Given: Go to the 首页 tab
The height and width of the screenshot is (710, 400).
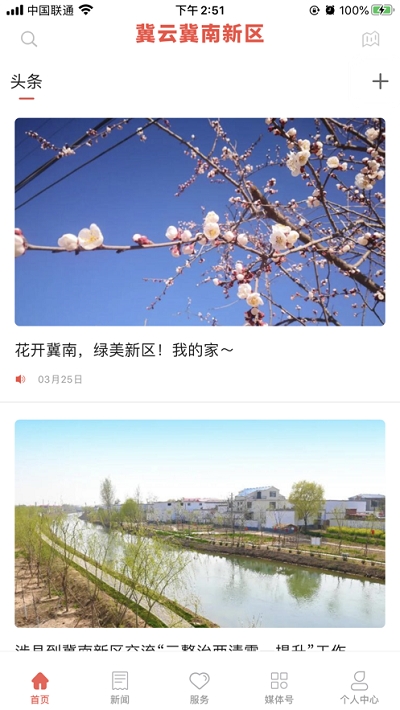Looking at the screenshot, I should tap(40, 687).
